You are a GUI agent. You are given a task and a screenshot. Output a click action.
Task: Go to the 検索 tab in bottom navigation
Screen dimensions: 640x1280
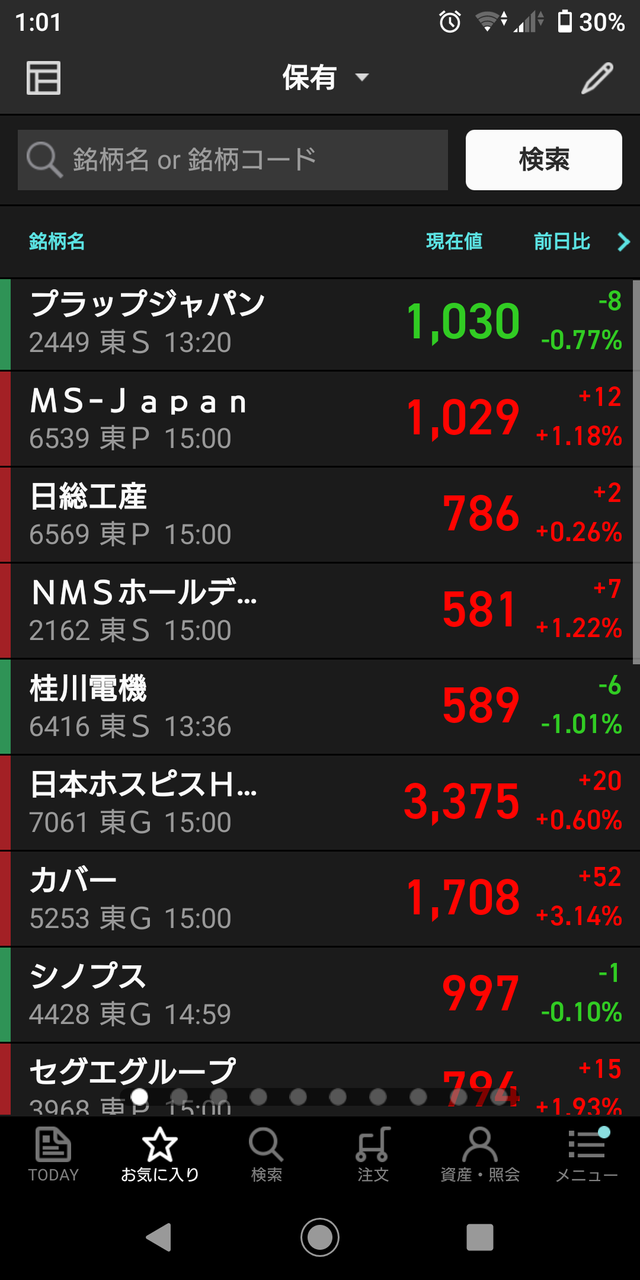pyautogui.click(x=266, y=1154)
